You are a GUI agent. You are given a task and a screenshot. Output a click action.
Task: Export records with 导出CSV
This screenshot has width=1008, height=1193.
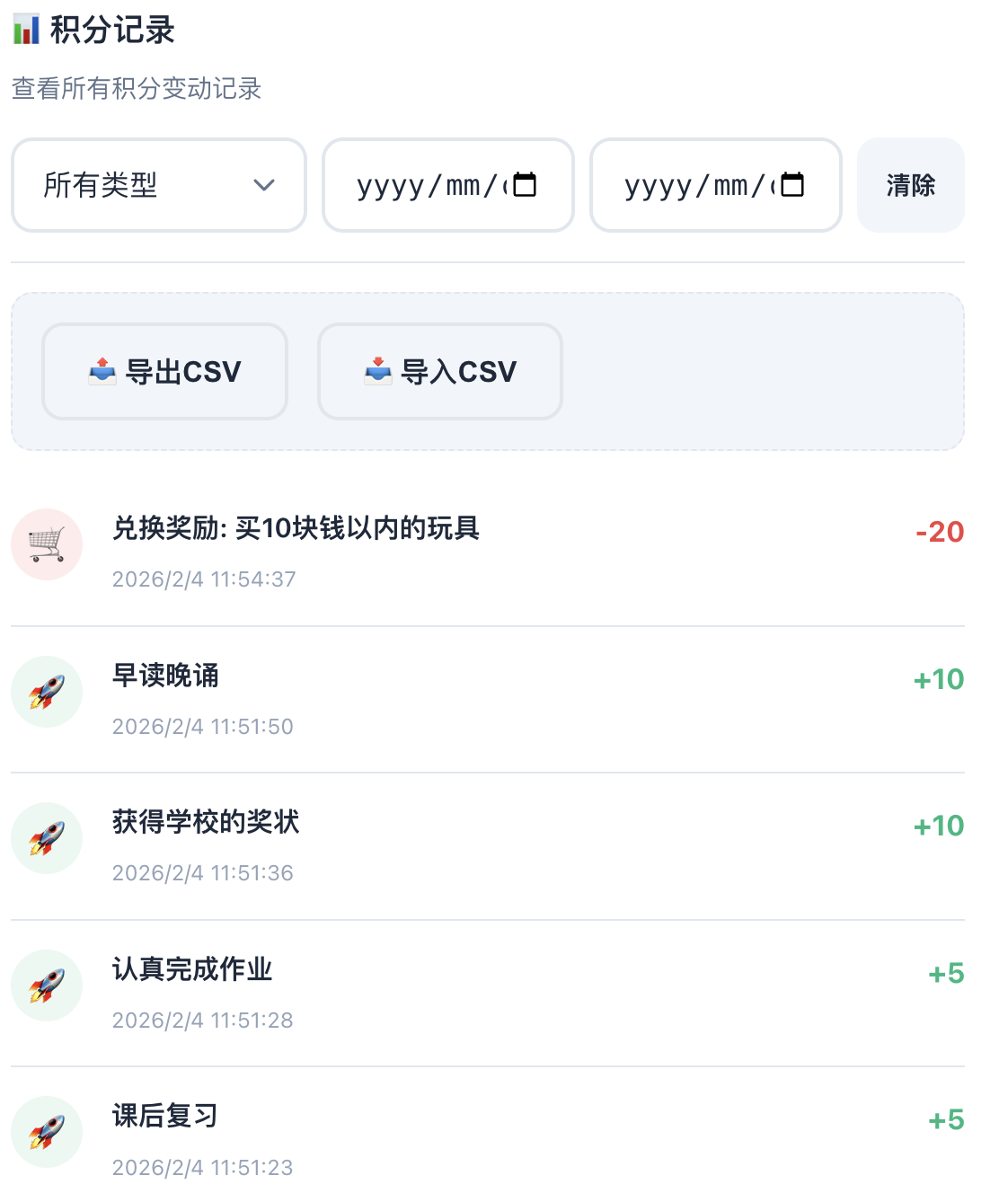coord(165,371)
